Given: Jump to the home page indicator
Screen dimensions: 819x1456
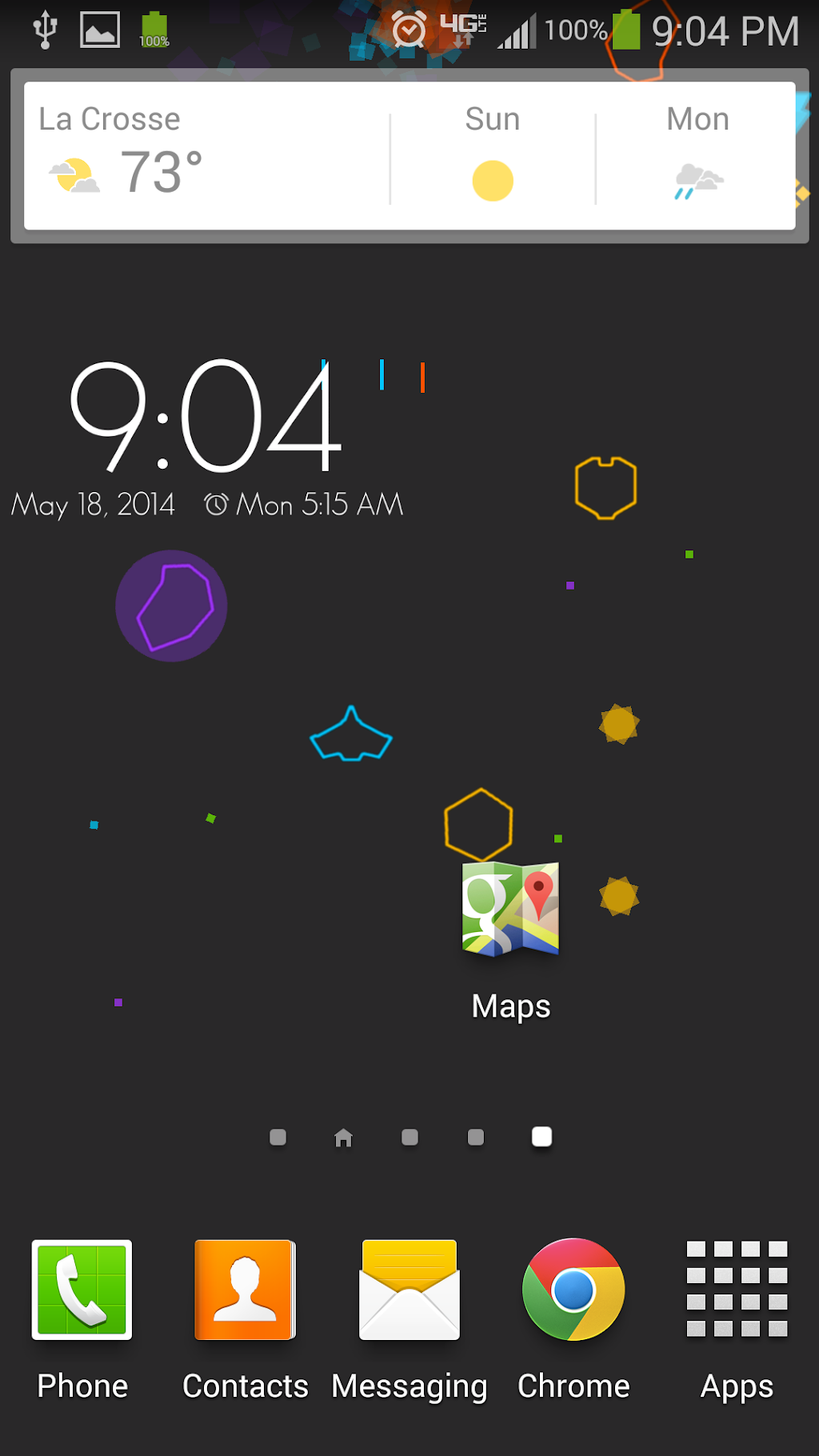Looking at the screenshot, I should 344,1138.
